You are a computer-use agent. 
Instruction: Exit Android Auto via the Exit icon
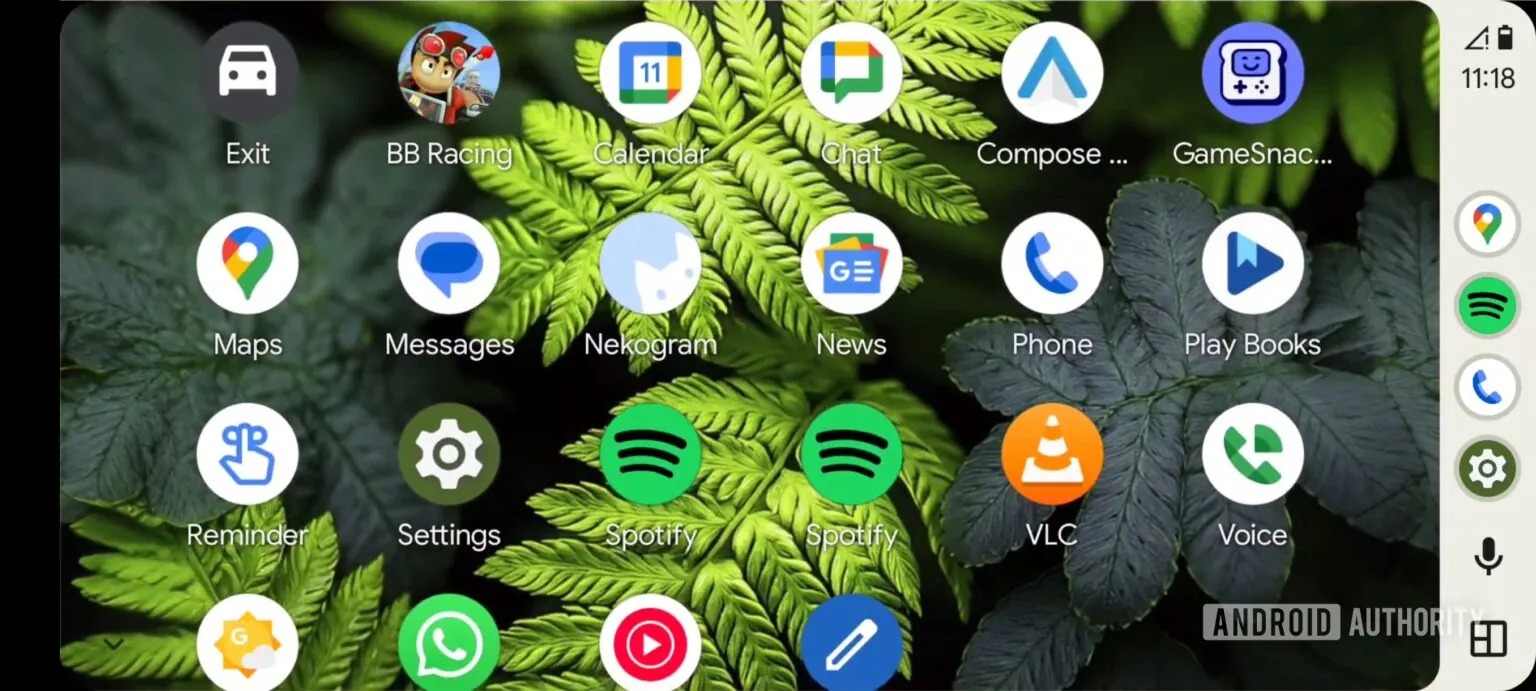coord(247,73)
